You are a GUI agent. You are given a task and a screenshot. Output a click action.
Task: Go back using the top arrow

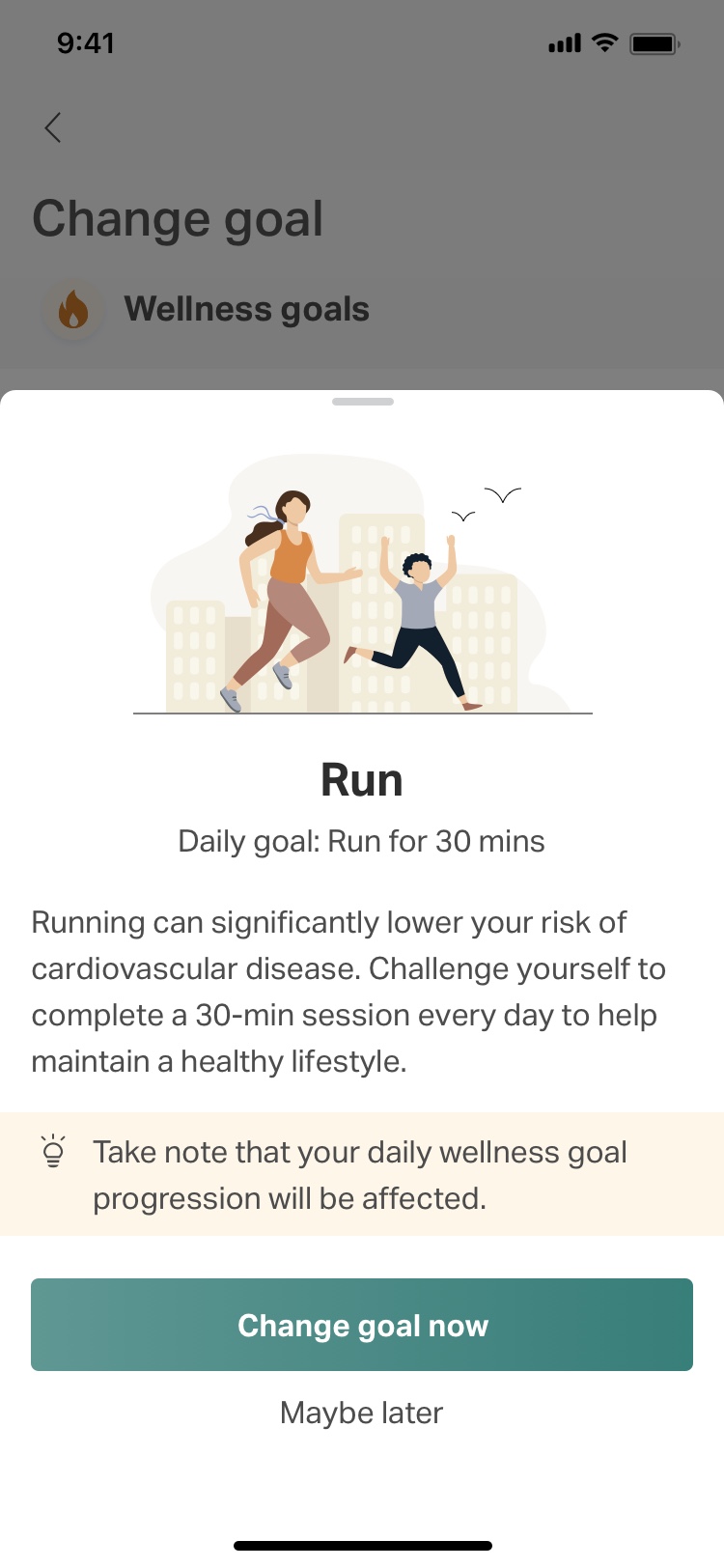click(53, 127)
